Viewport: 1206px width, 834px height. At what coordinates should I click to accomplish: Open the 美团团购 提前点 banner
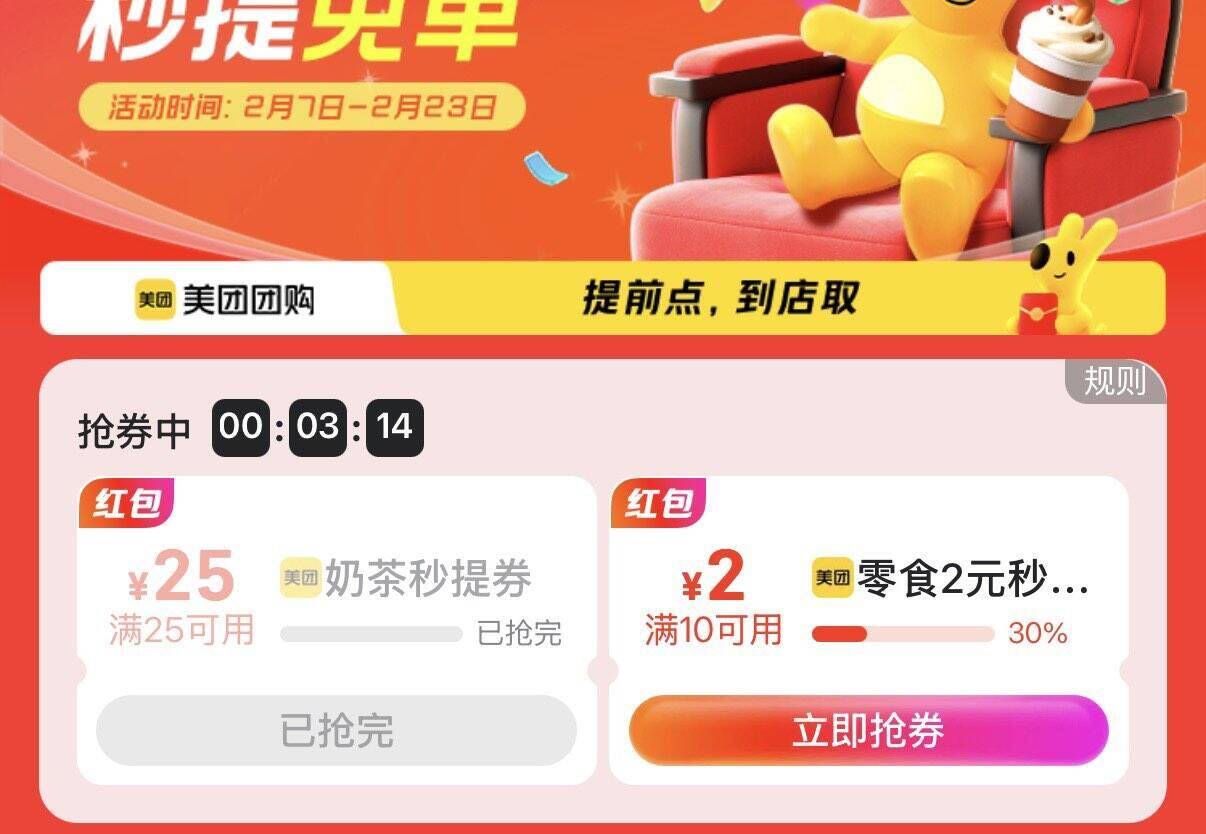coord(603,298)
